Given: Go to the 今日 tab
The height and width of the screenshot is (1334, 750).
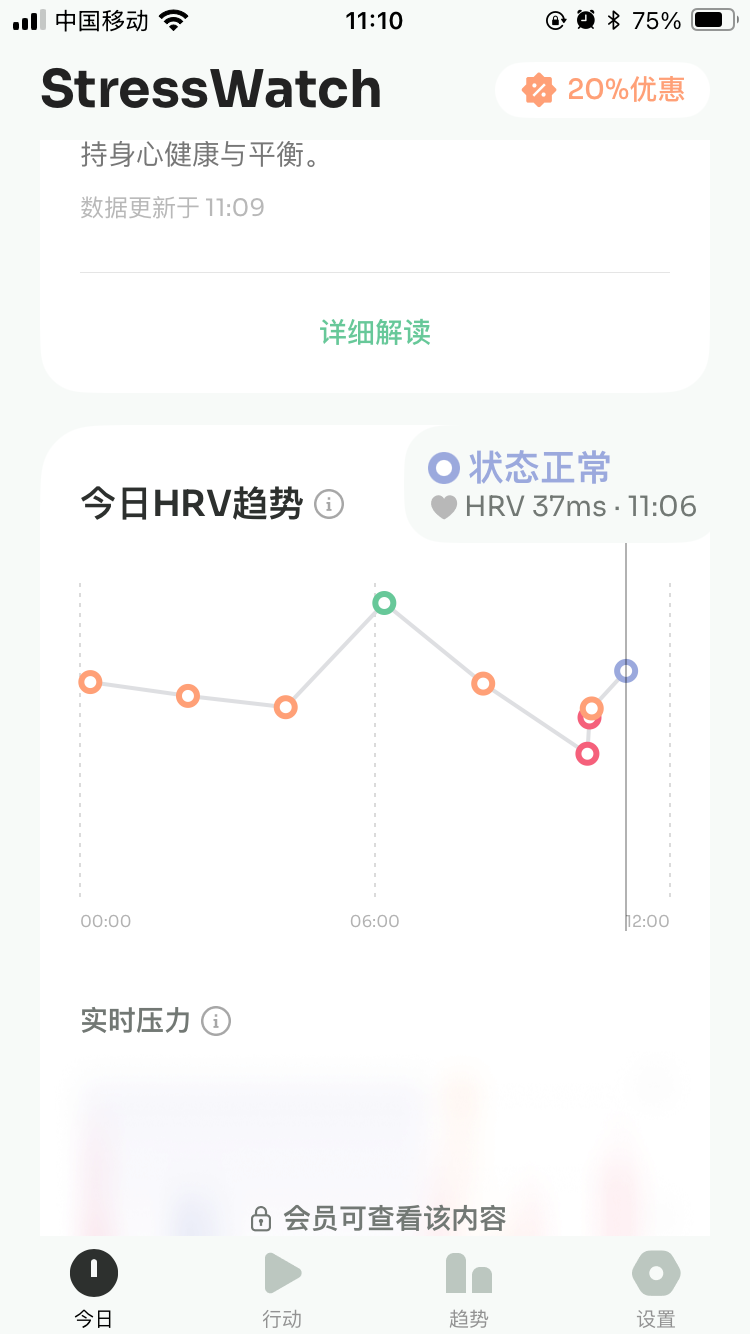Looking at the screenshot, I should (x=94, y=1290).
